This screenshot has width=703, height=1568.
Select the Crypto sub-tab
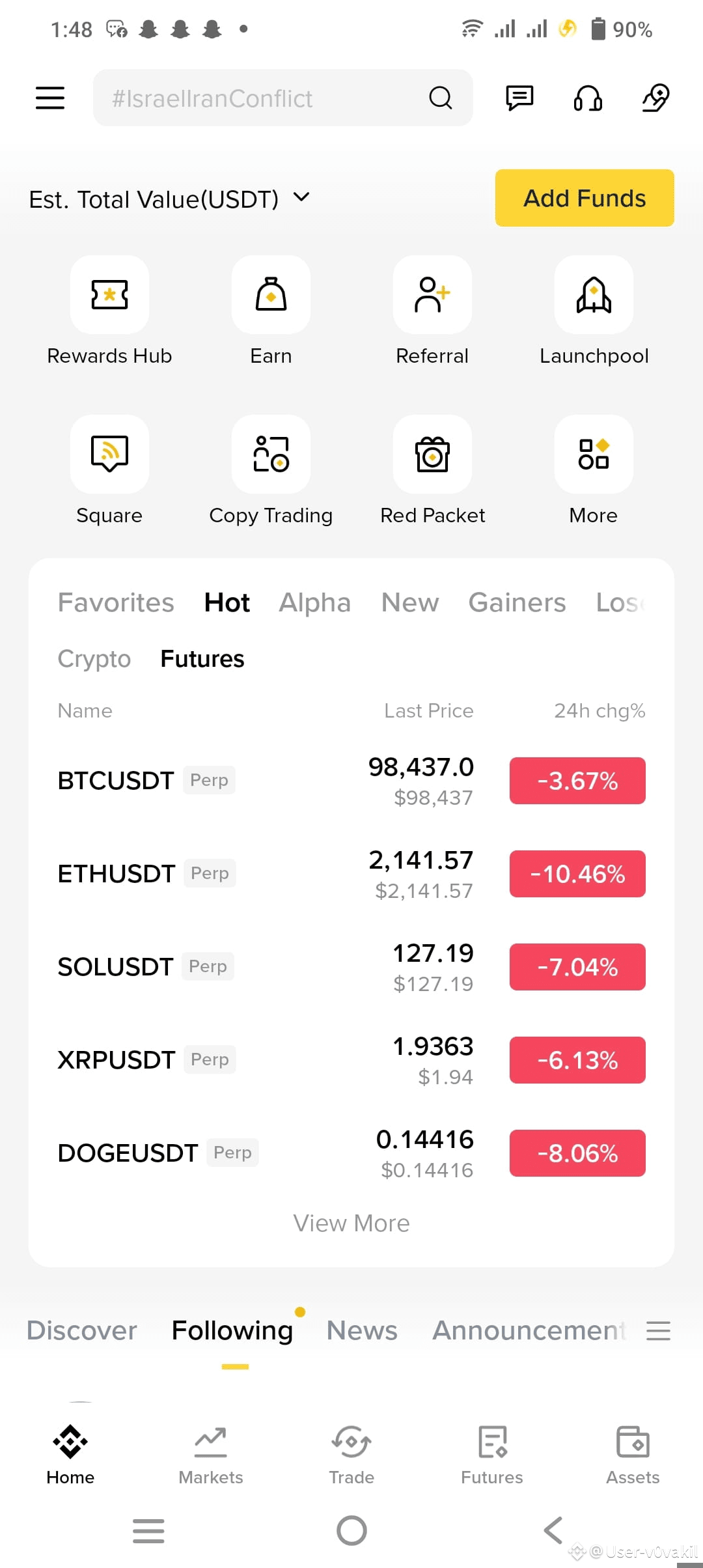coord(94,659)
